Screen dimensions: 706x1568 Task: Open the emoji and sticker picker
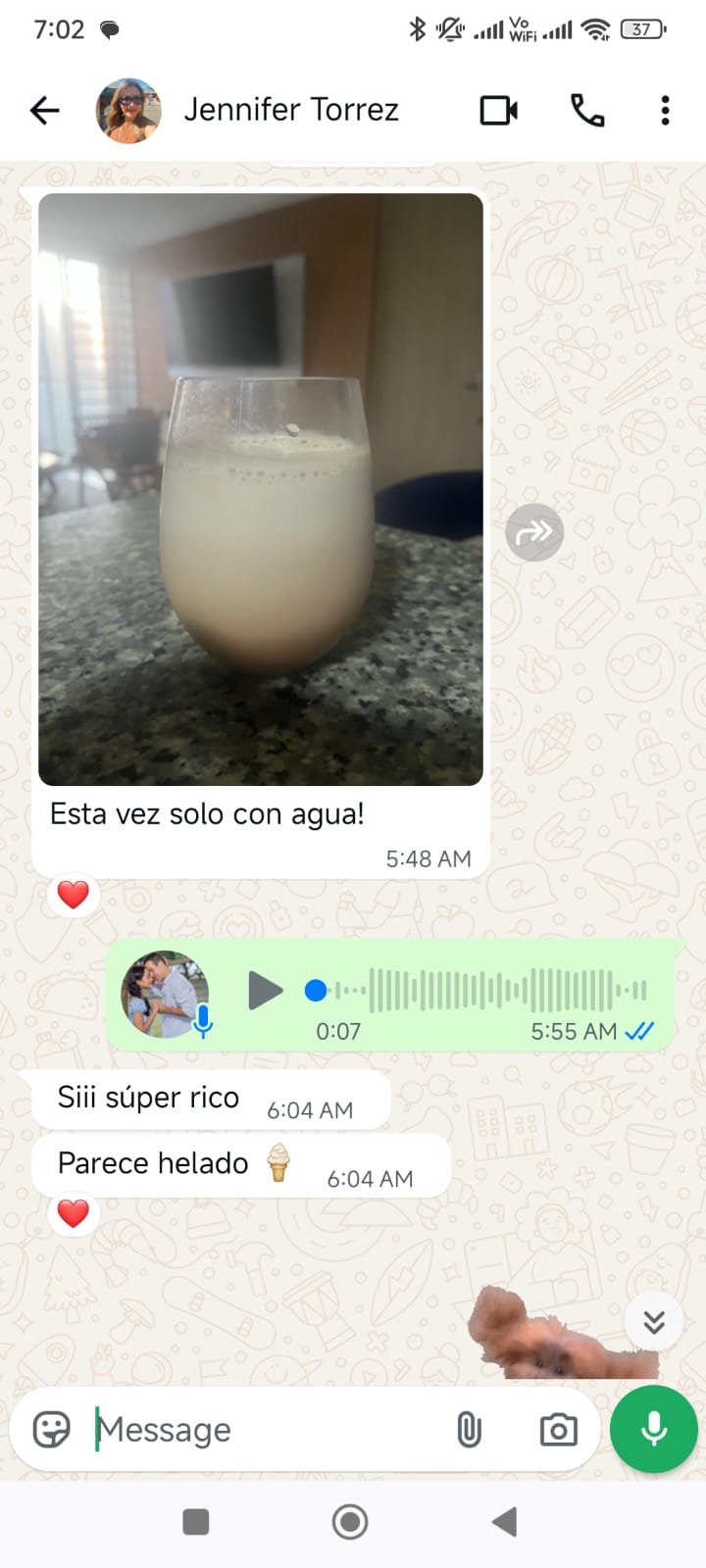pos(51,1430)
